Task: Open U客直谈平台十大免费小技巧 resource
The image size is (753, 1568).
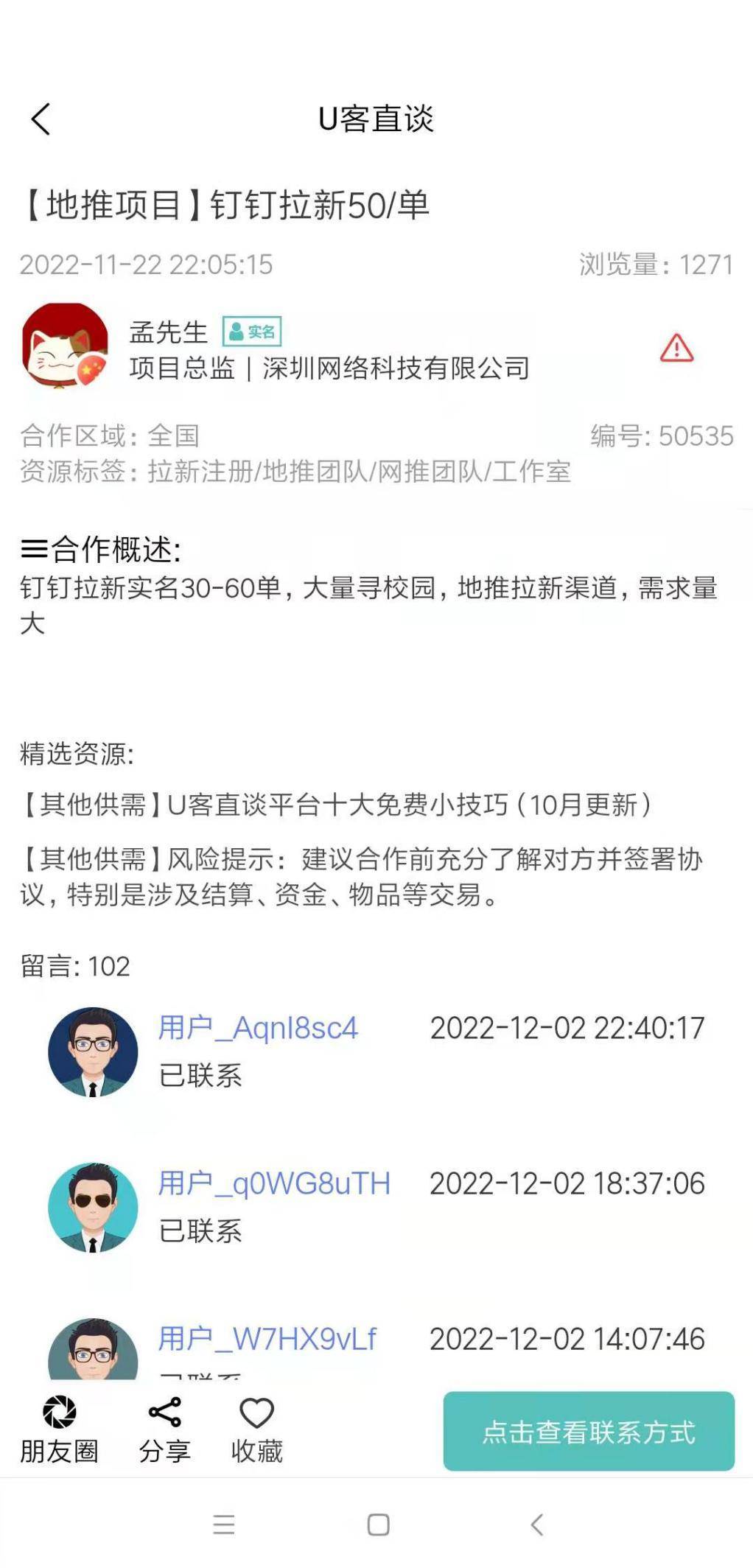Action: (x=336, y=805)
